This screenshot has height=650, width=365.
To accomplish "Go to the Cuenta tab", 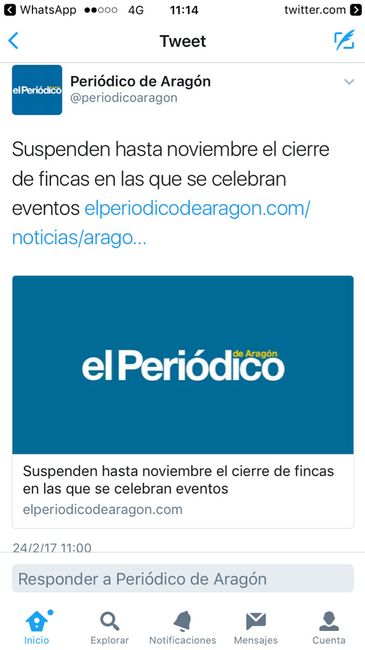I will click(329, 627).
